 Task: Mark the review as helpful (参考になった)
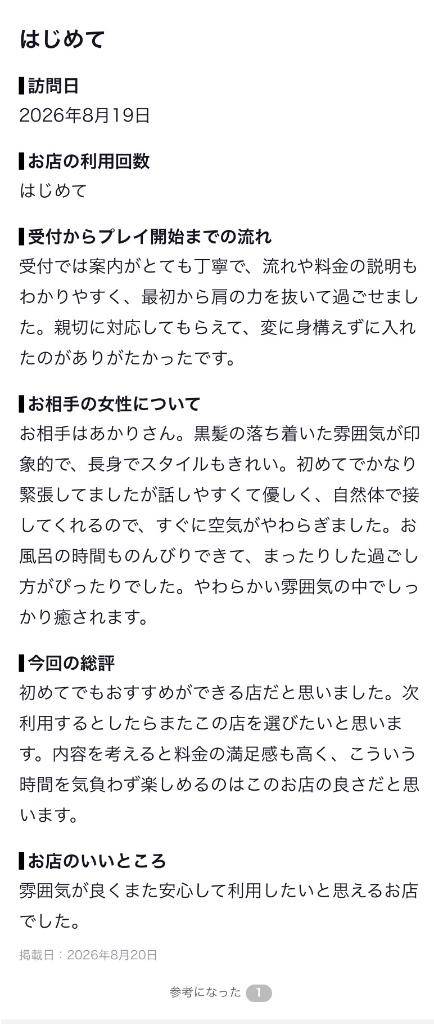pyautogui.click(x=220, y=993)
